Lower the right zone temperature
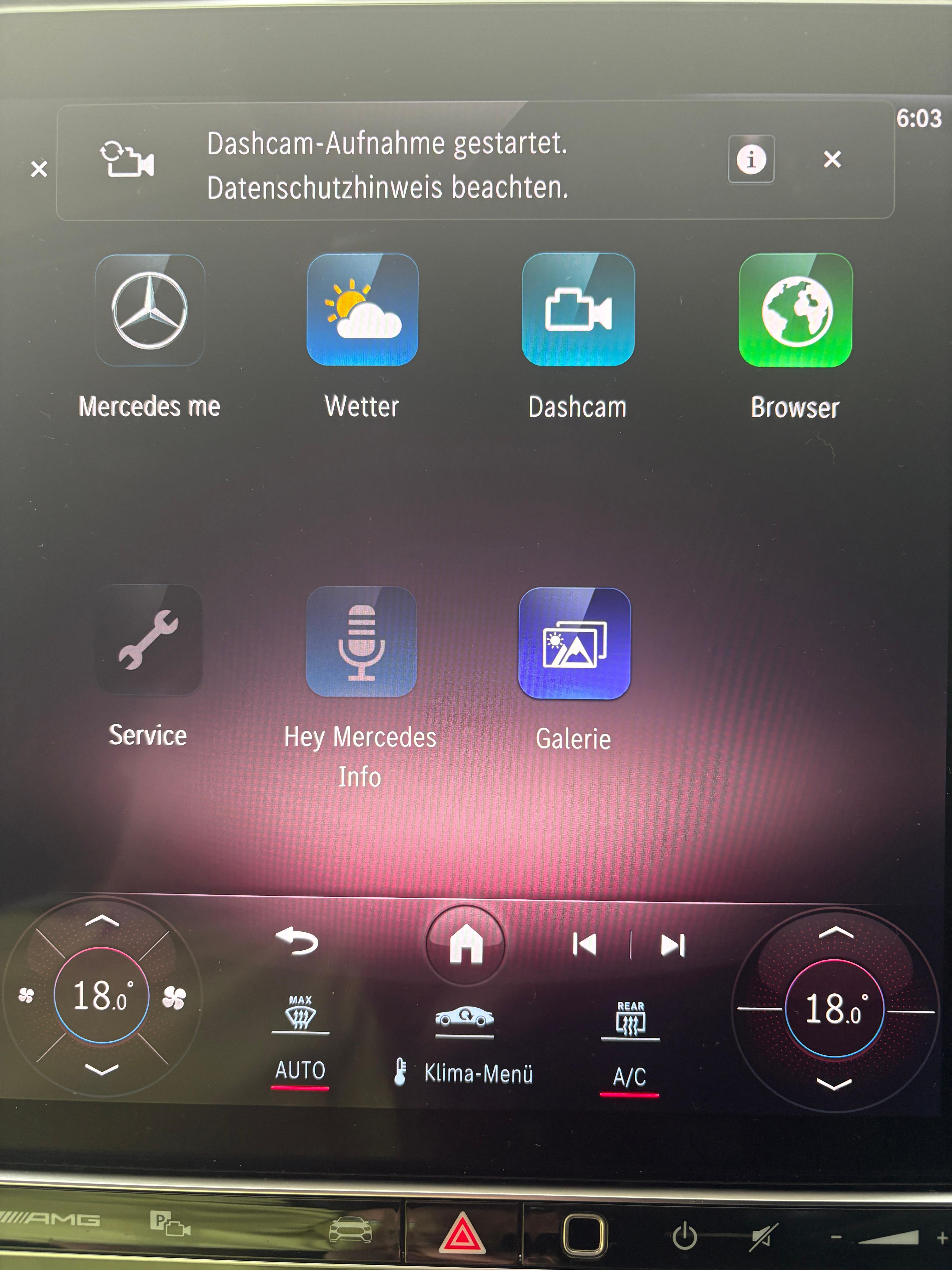 [x=834, y=1084]
